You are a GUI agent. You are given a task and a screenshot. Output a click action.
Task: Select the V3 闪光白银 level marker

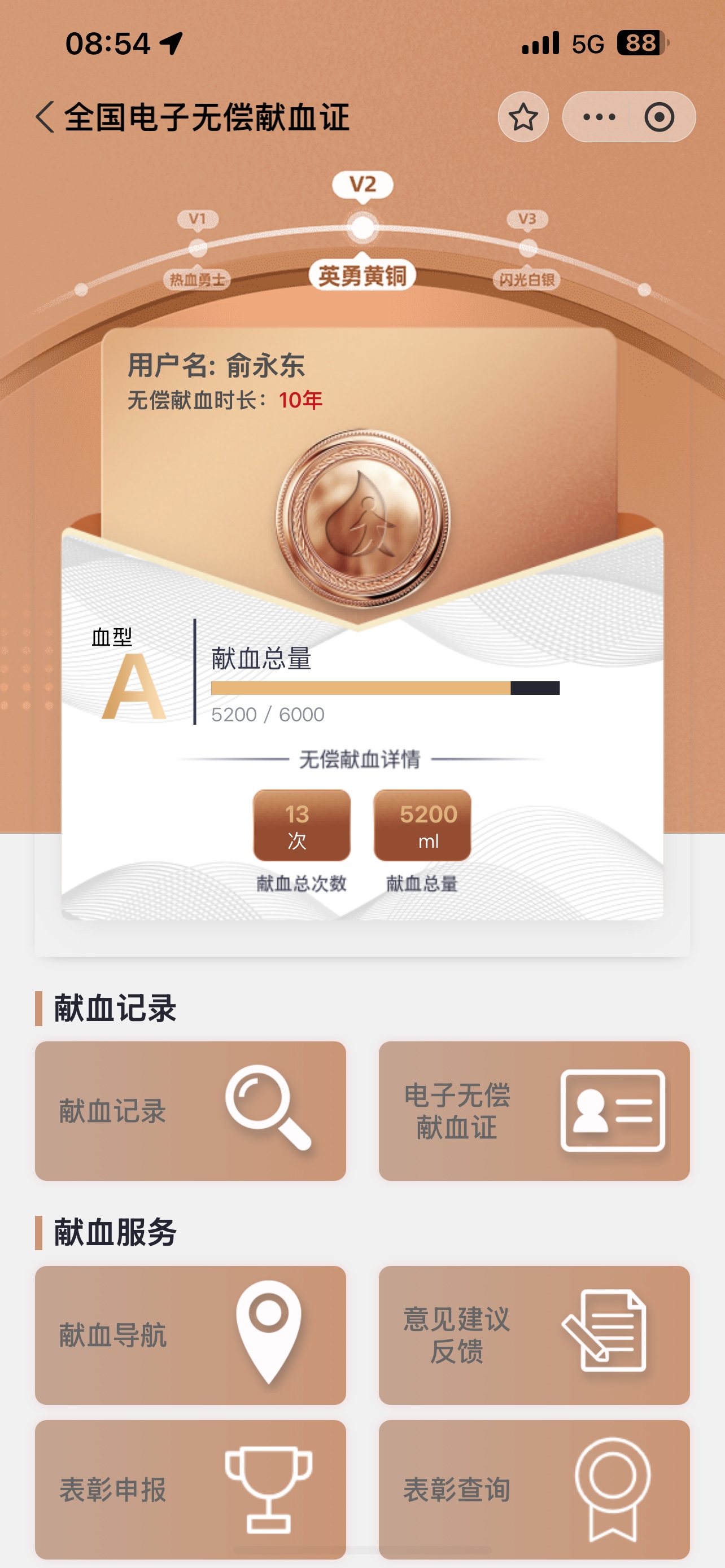[527, 248]
